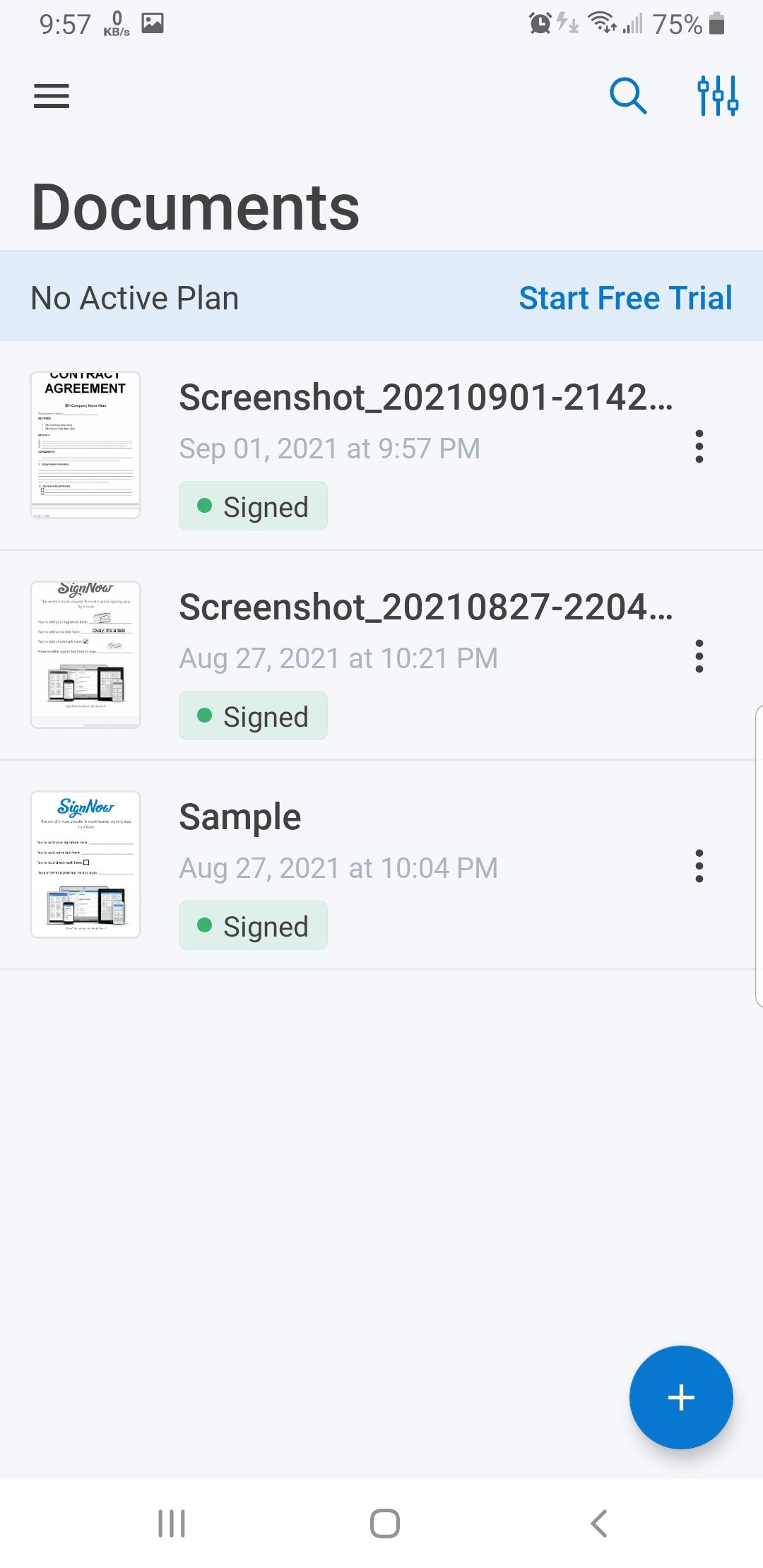Open document search
Image resolution: width=763 pixels, height=1568 pixels.
point(627,96)
